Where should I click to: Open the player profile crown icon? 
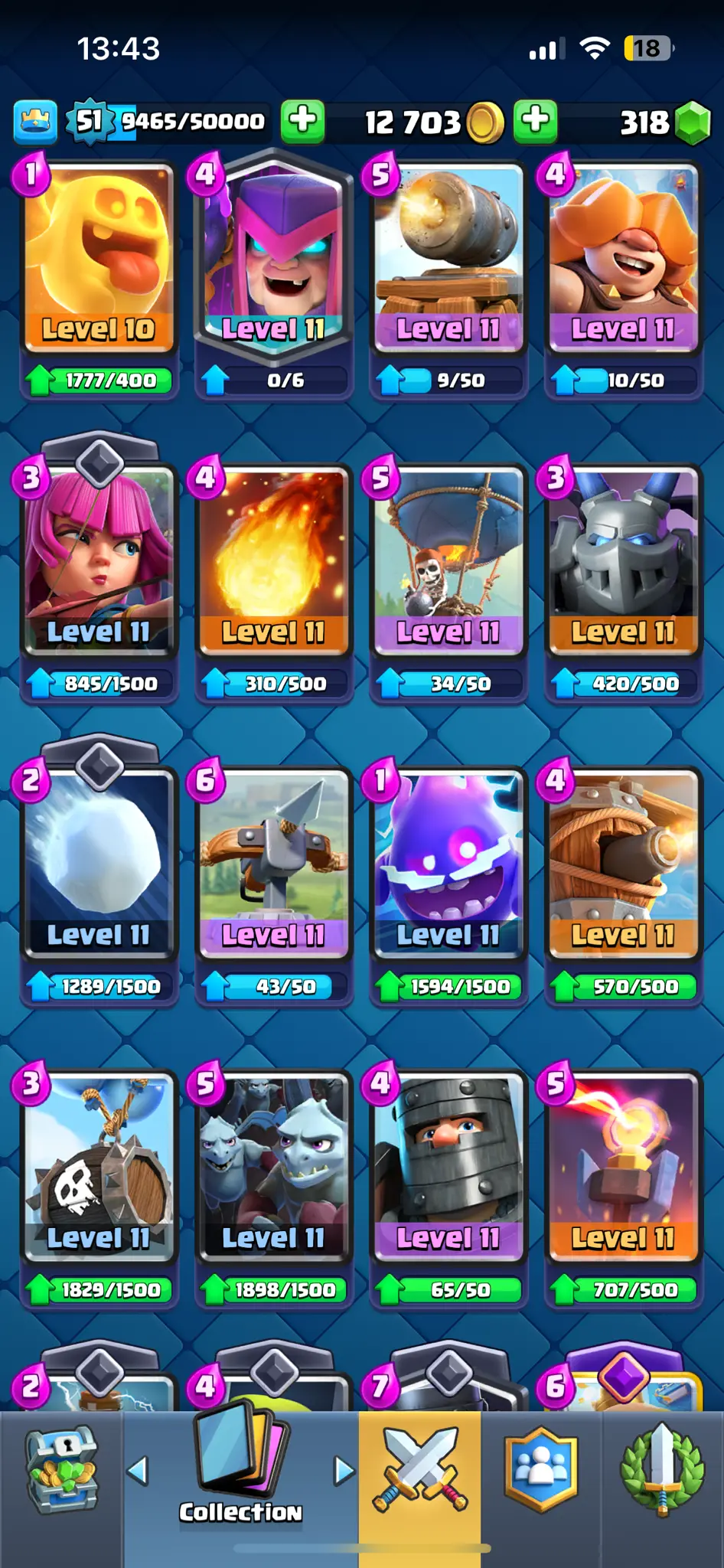click(x=35, y=122)
